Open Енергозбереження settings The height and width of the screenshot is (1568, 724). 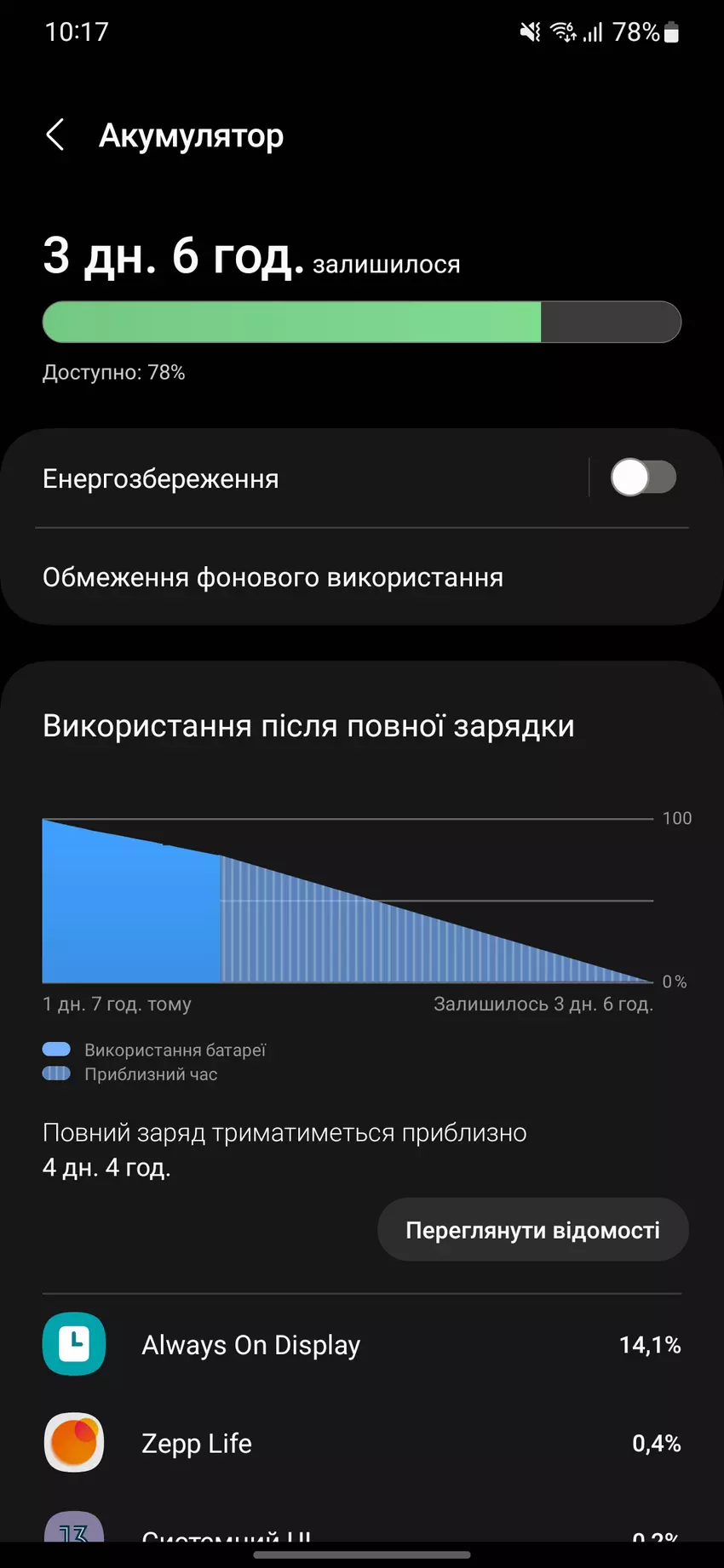(256, 478)
